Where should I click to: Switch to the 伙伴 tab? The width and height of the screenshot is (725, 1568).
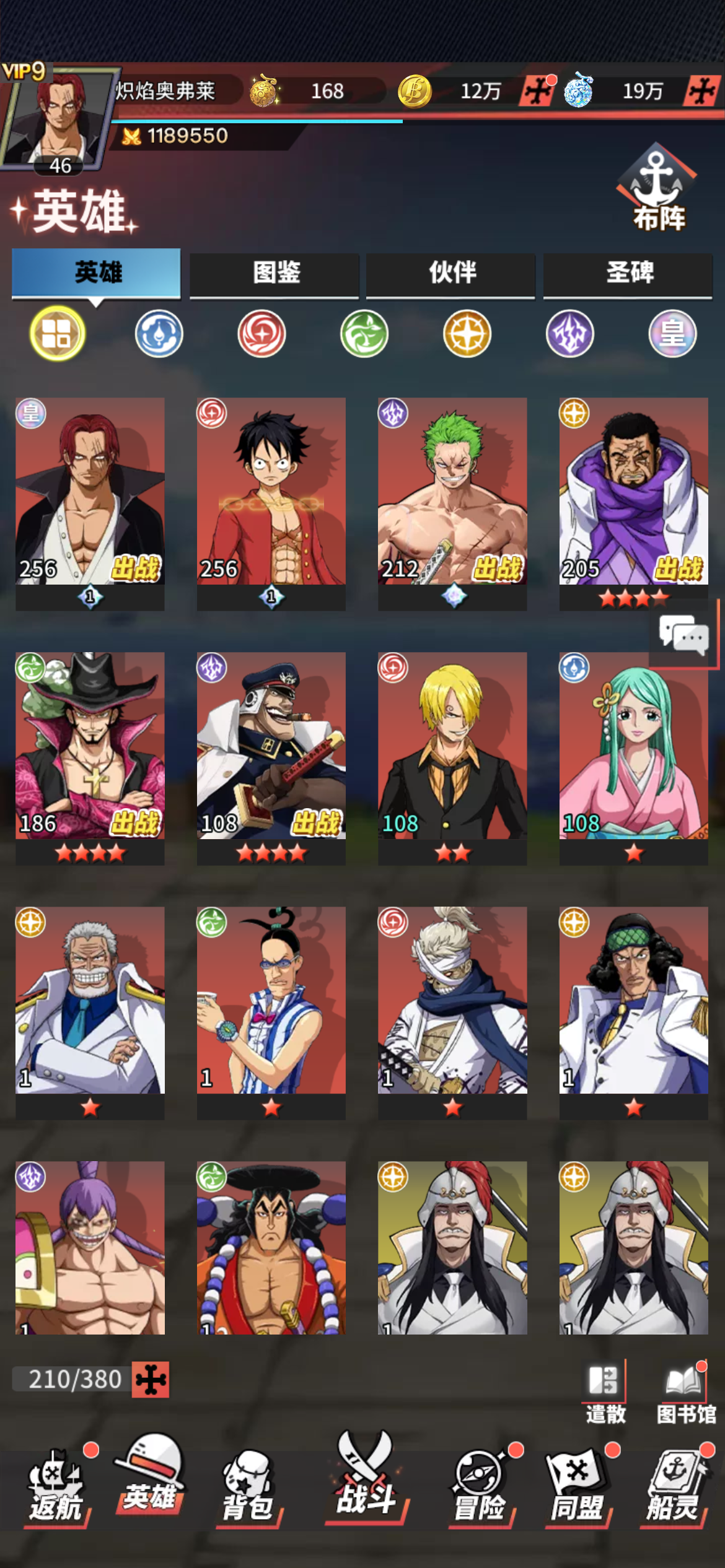tap(451, 273)
